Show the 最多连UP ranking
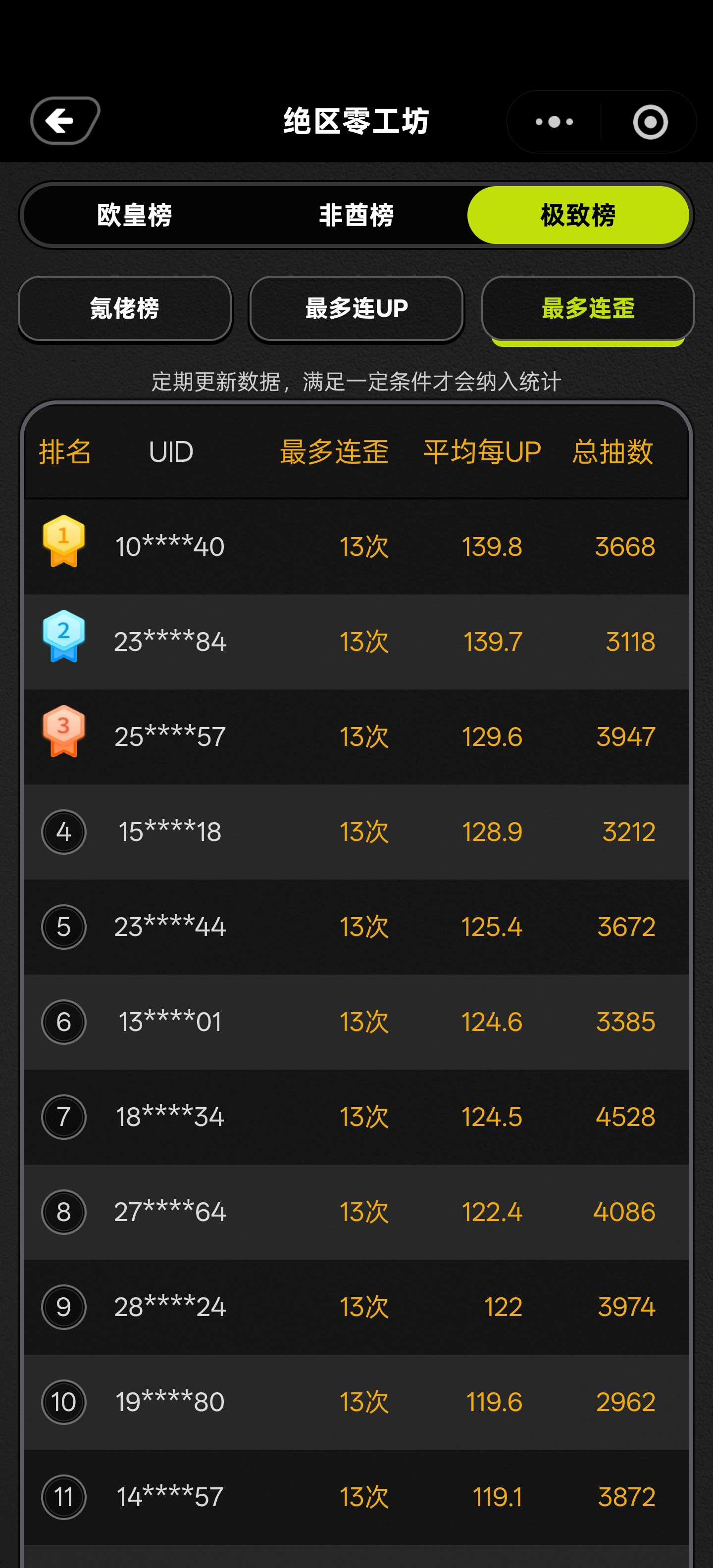 click(356, 309)
